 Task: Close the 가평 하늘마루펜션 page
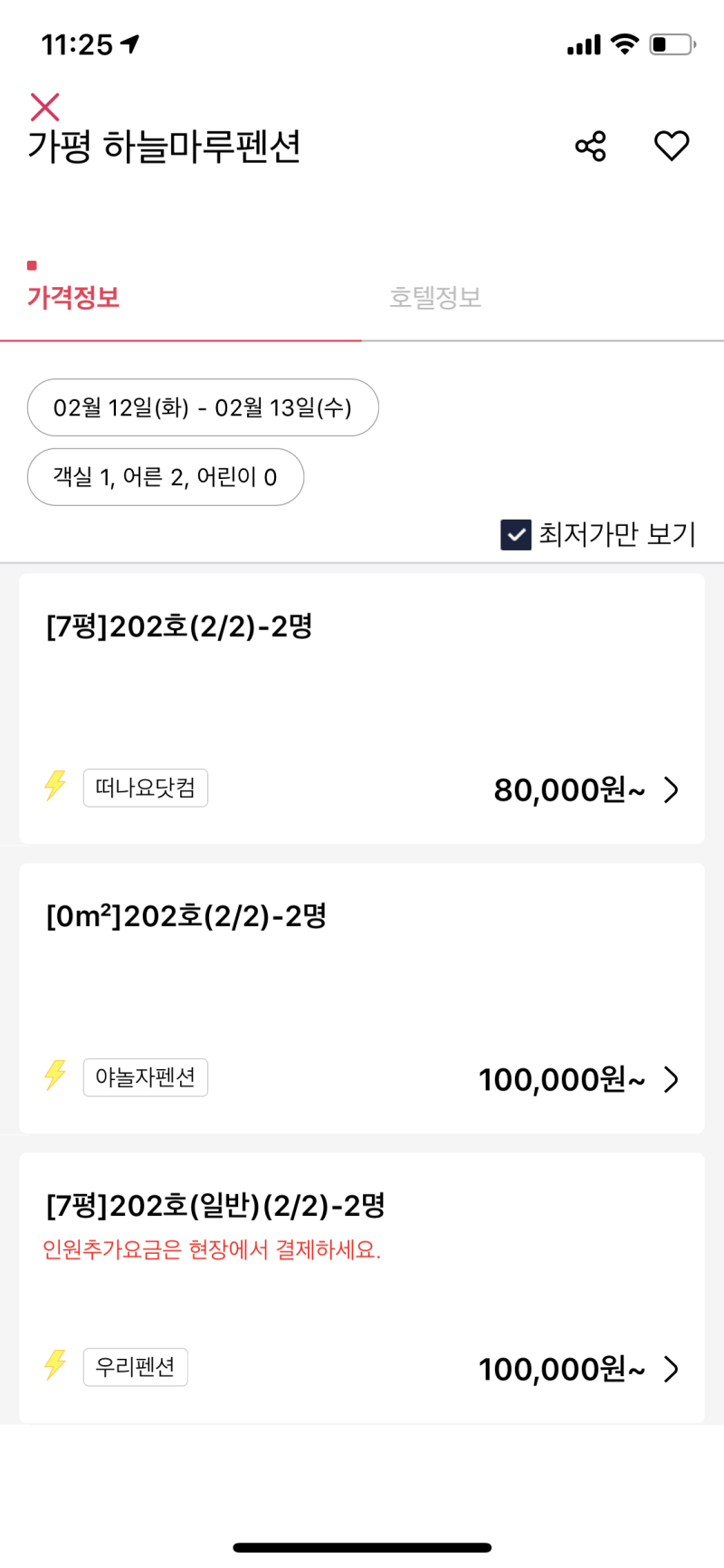coord(44,107)
